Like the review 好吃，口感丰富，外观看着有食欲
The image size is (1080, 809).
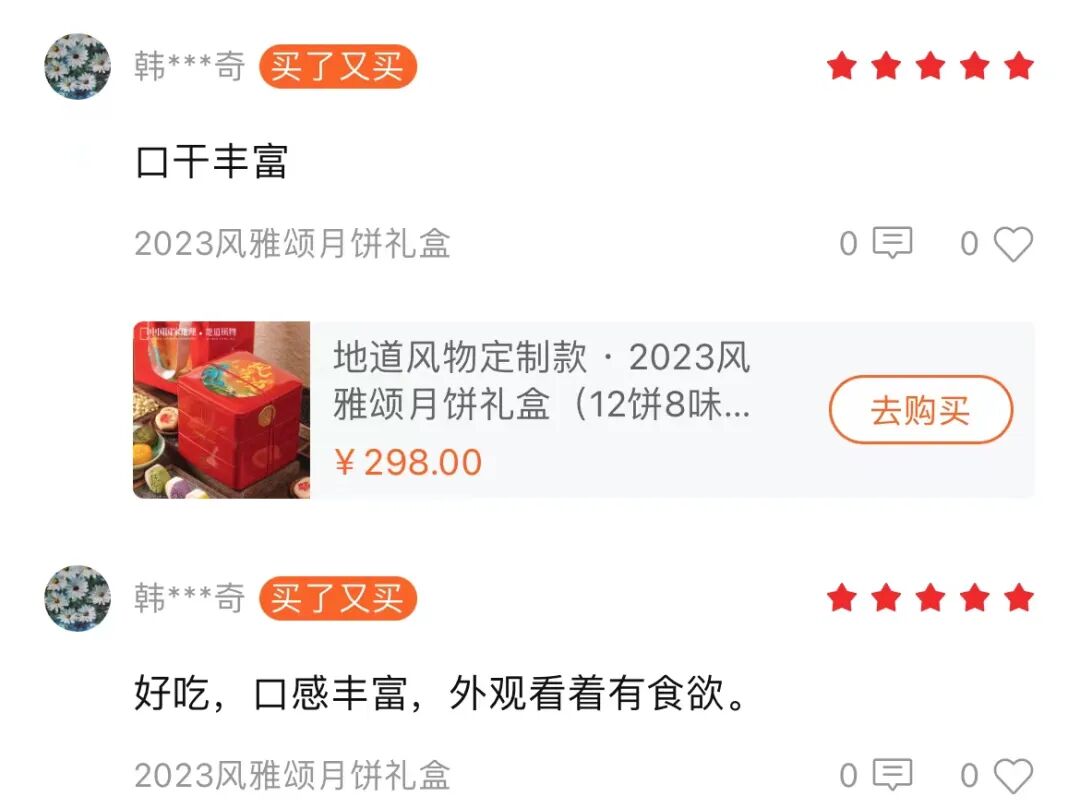[1013, 775]
